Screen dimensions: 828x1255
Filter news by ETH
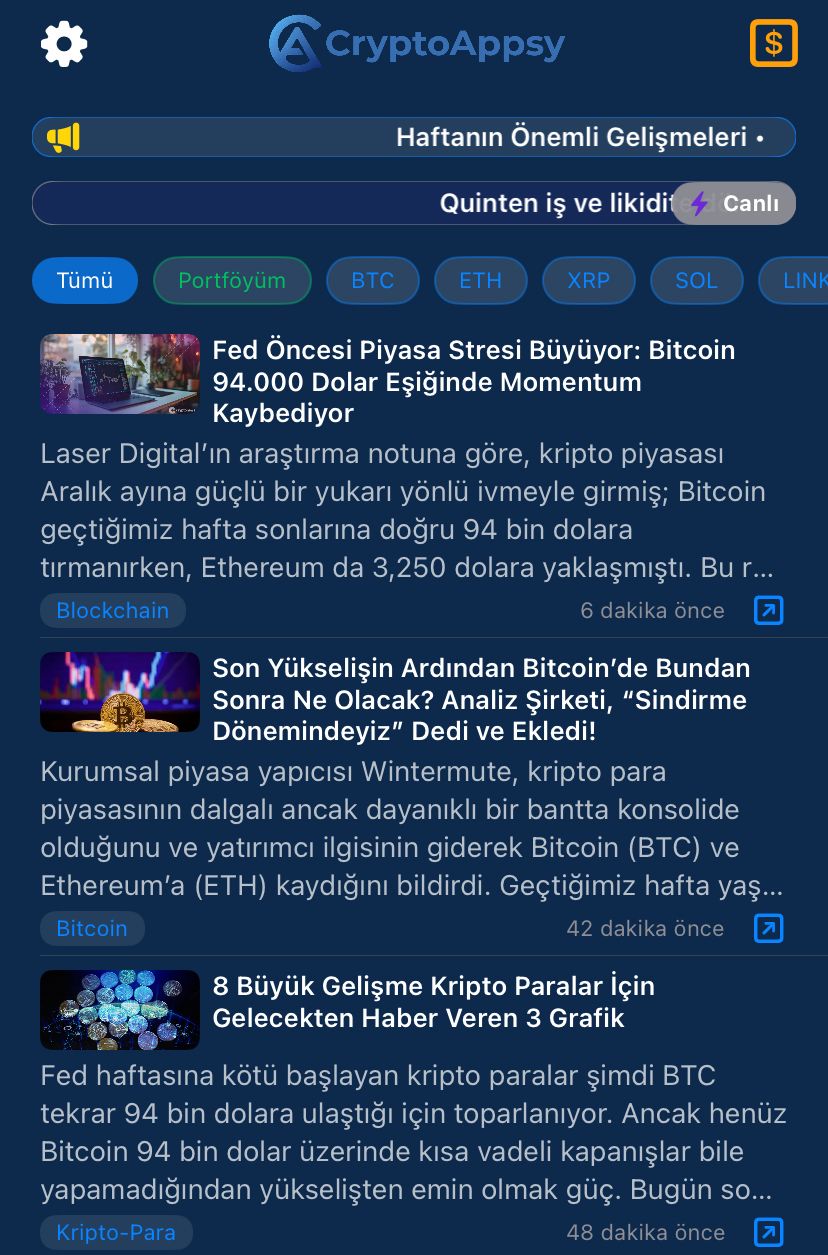pyautogui.click(x=481, y=281)
